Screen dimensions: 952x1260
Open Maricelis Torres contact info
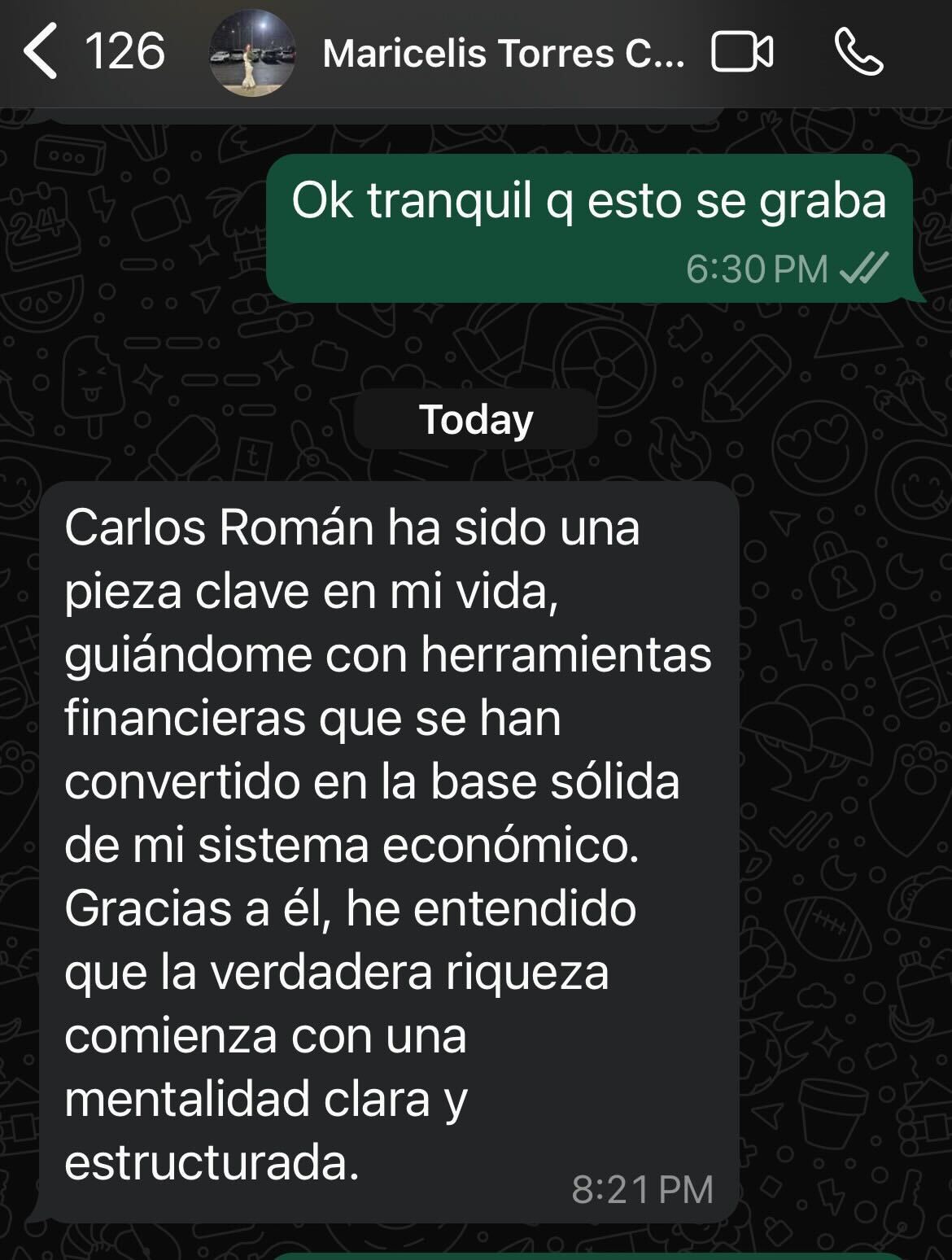(x=503, y=54)
